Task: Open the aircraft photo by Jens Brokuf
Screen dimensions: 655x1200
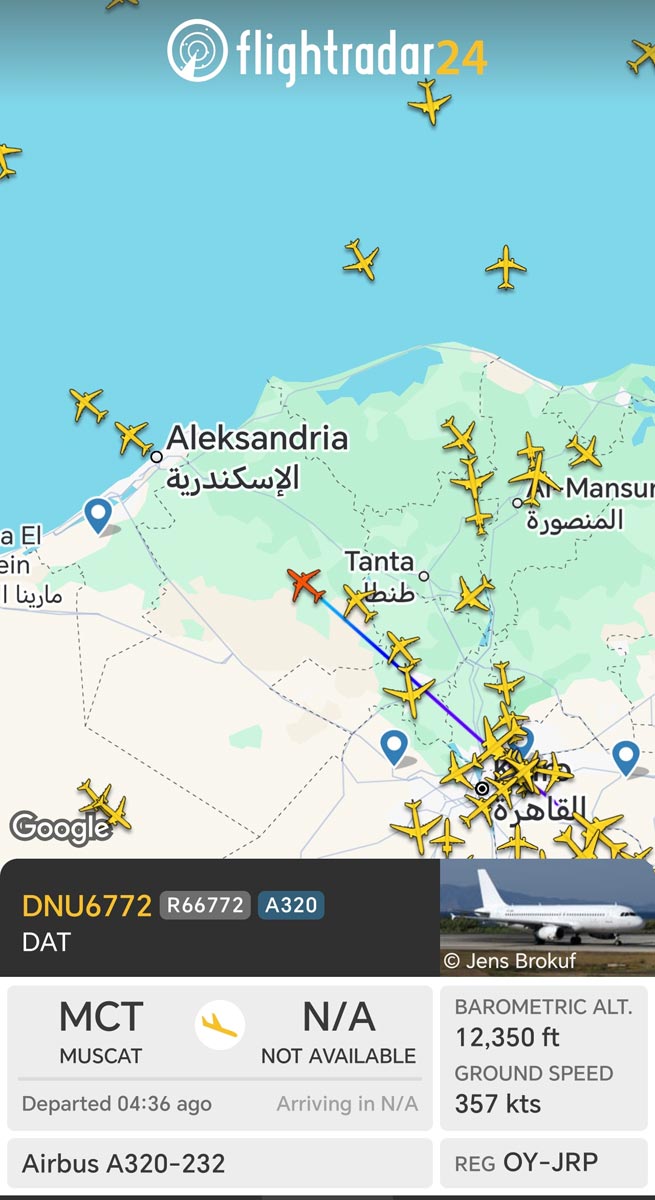Action: 547,917
